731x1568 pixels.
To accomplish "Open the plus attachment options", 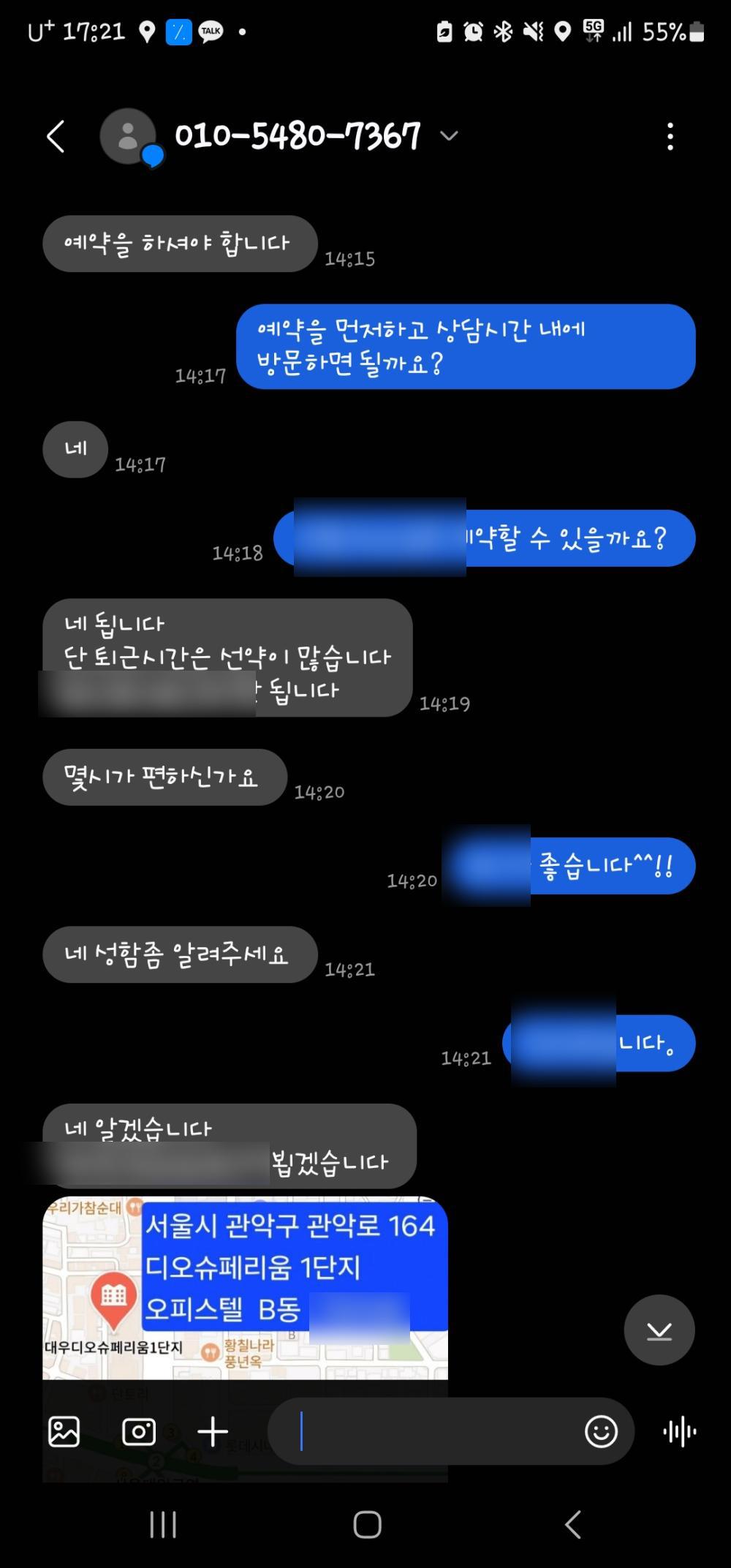I will (213, 1431).
